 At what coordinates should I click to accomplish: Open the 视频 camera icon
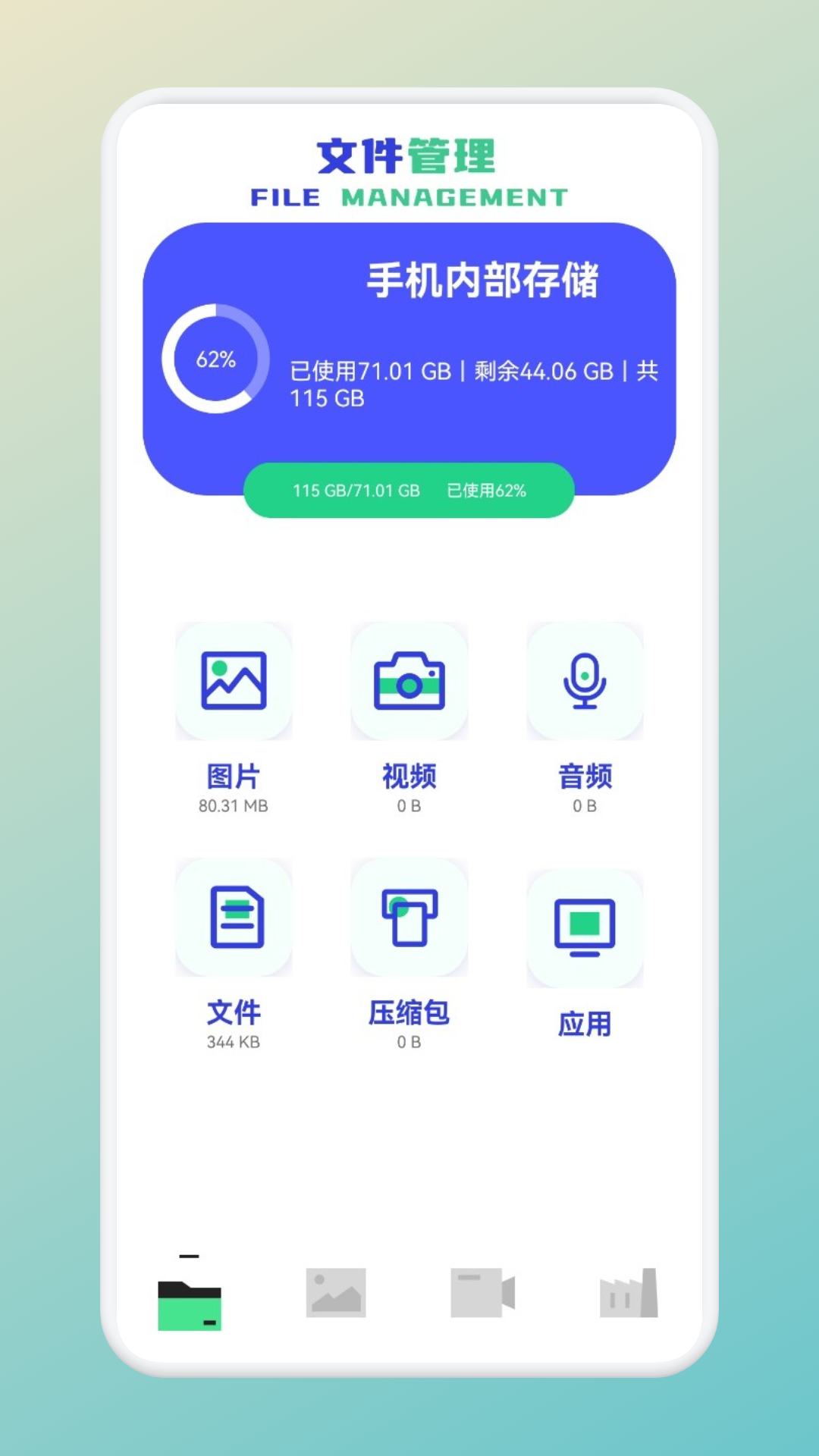tap(409, 681)
